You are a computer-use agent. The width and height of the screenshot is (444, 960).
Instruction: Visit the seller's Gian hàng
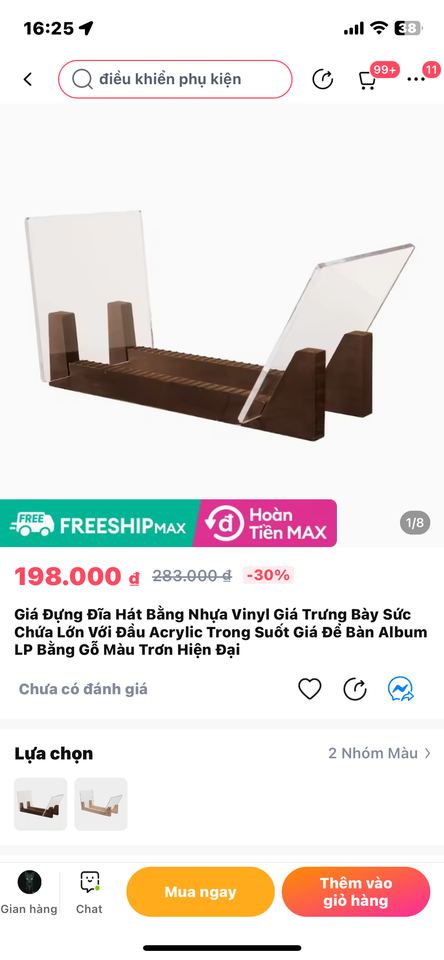coord(29,892)
